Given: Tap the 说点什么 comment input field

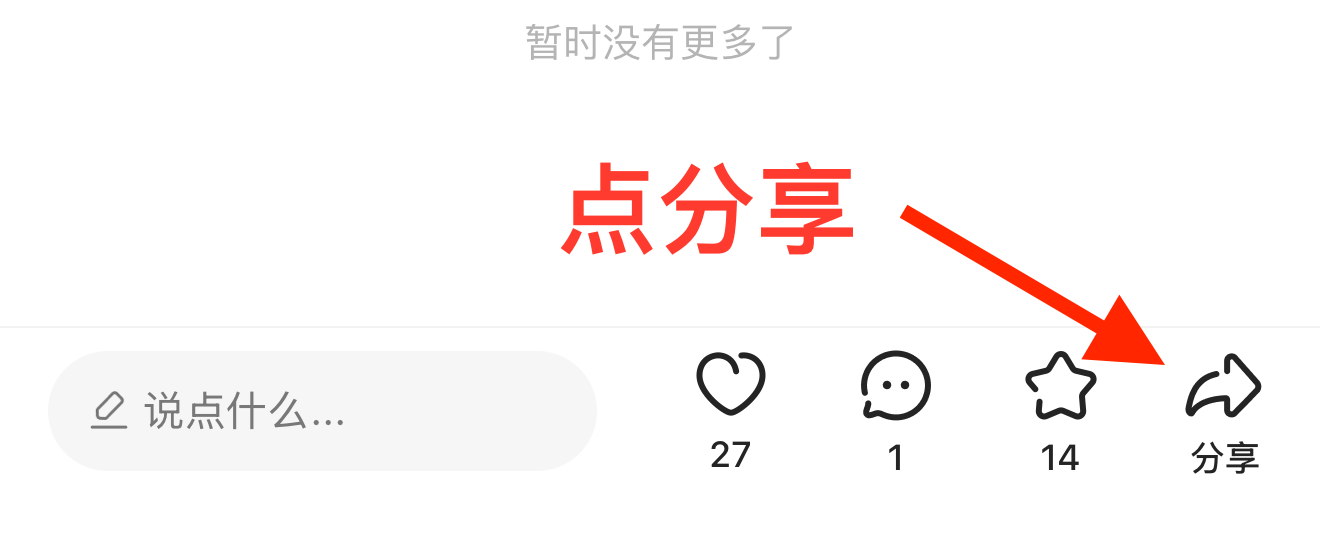Looking at the screenshot, I should (322, 411).
